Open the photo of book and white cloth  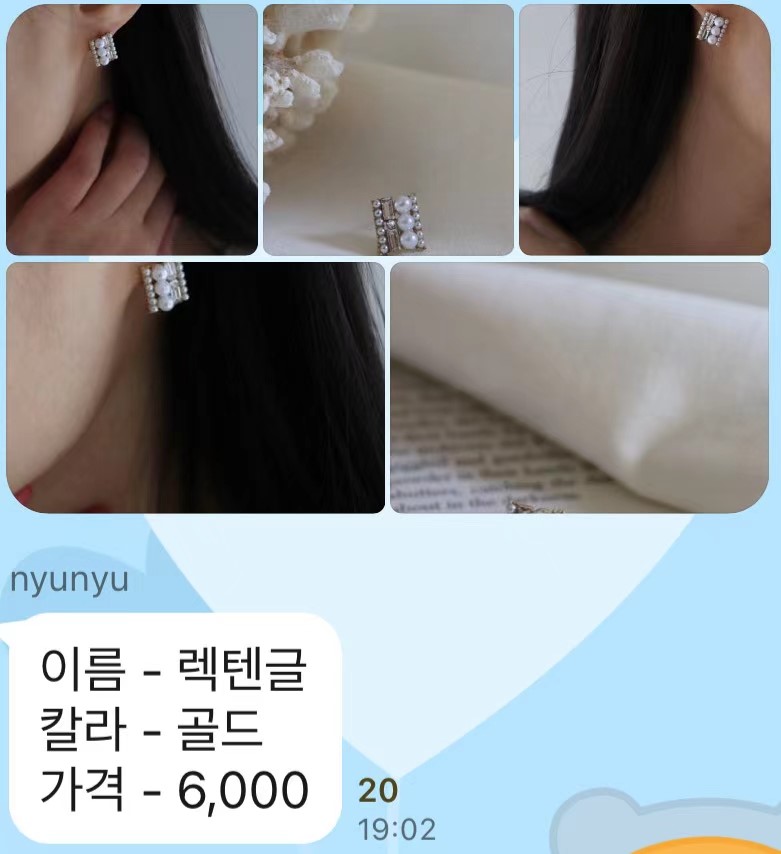(x=579, y=388)
